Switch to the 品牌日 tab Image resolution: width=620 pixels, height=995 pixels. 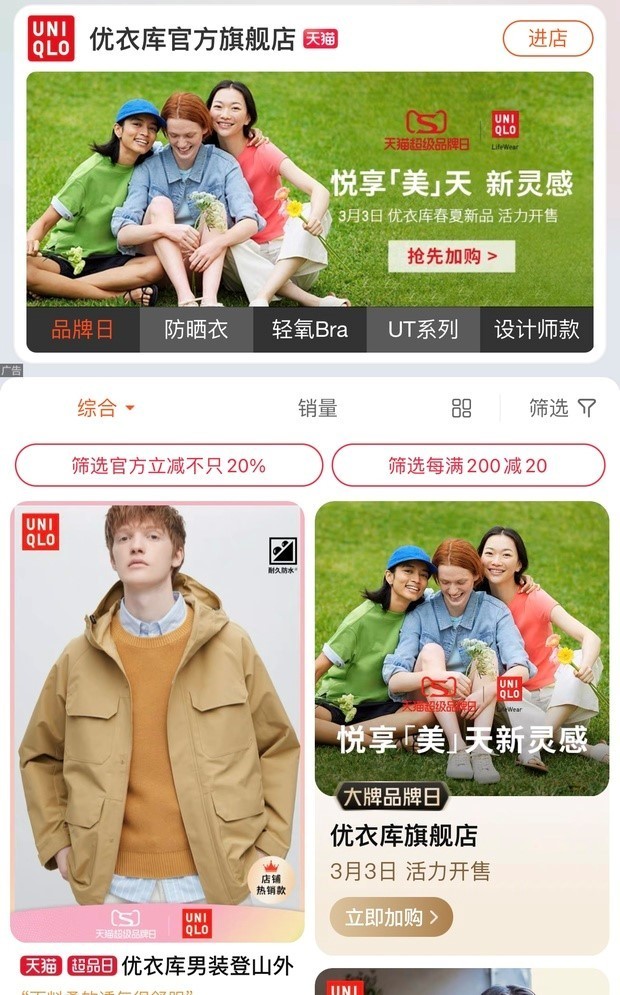(82, 329)
